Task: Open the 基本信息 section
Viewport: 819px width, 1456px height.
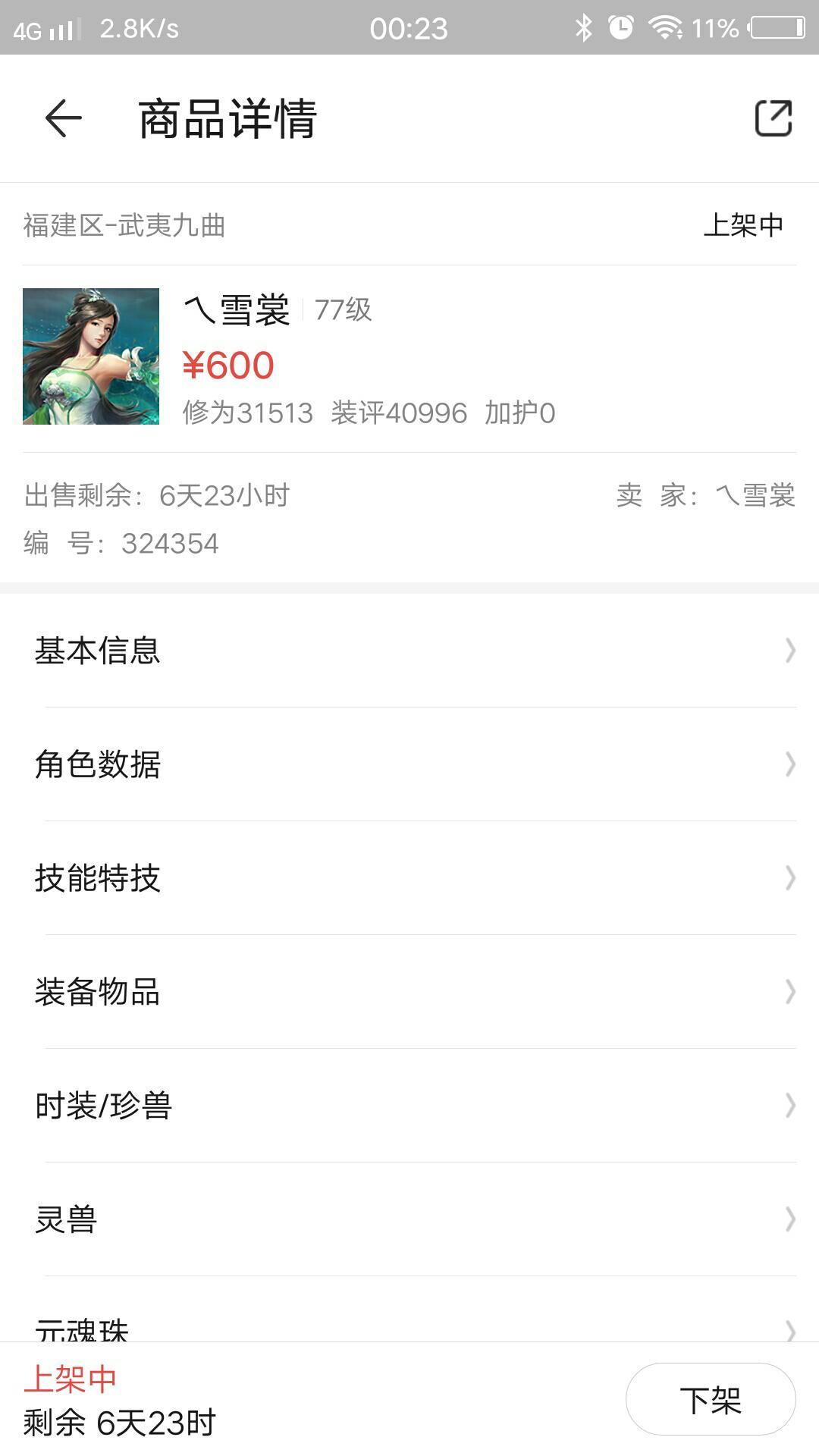Action: 409,651
